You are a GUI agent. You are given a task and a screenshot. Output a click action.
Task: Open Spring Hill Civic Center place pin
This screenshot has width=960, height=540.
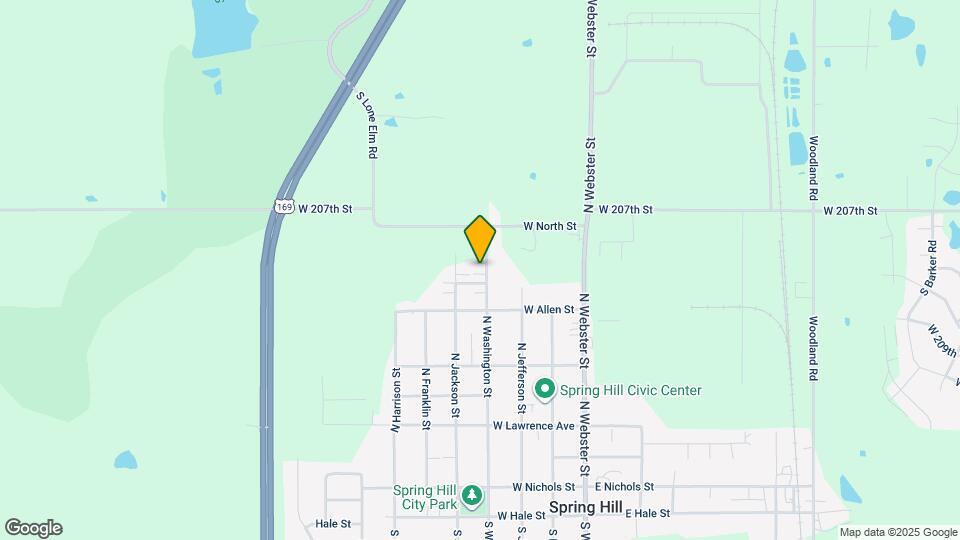coord(545,388)
